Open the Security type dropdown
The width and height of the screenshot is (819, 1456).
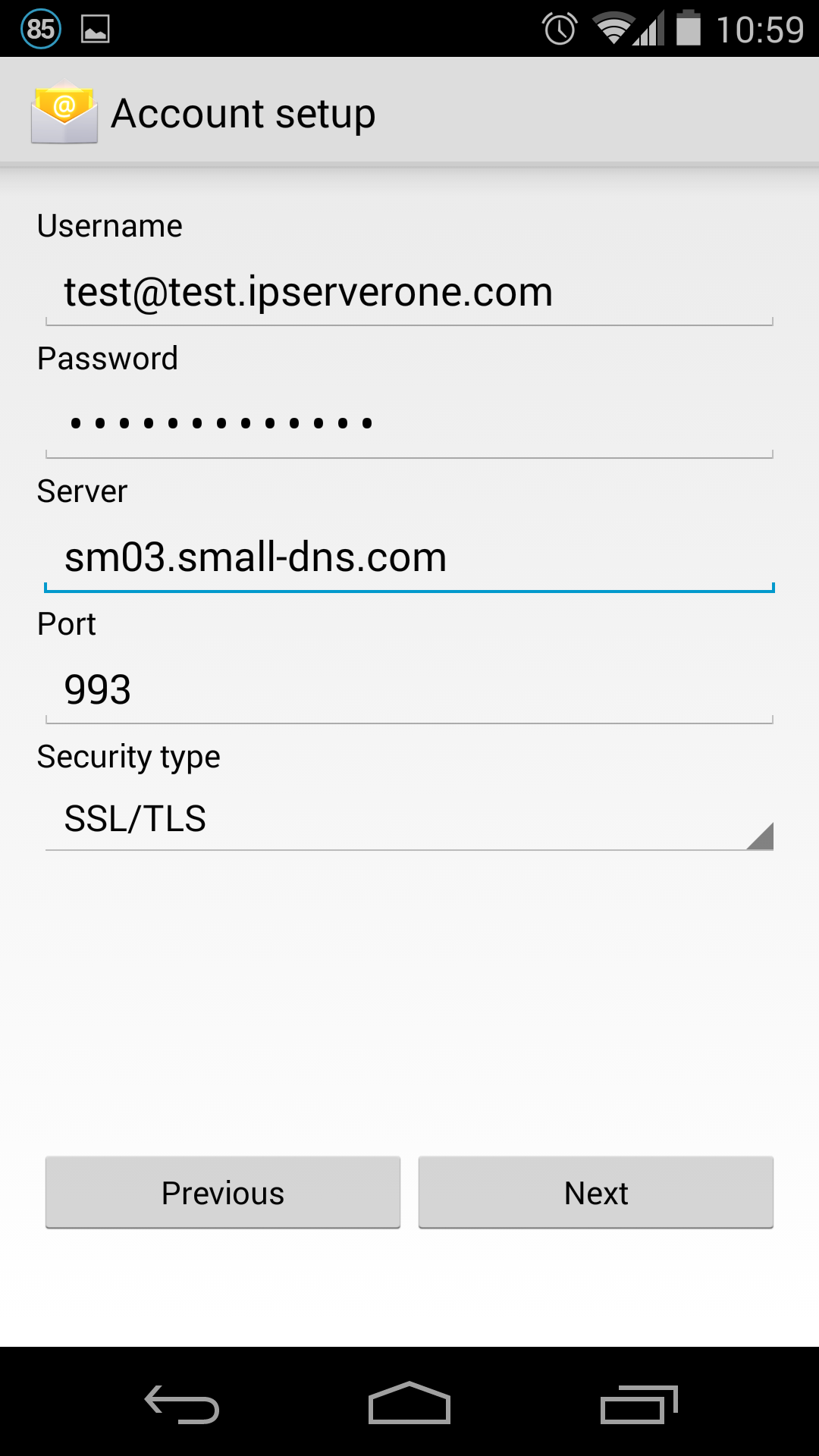pos(409,819)
